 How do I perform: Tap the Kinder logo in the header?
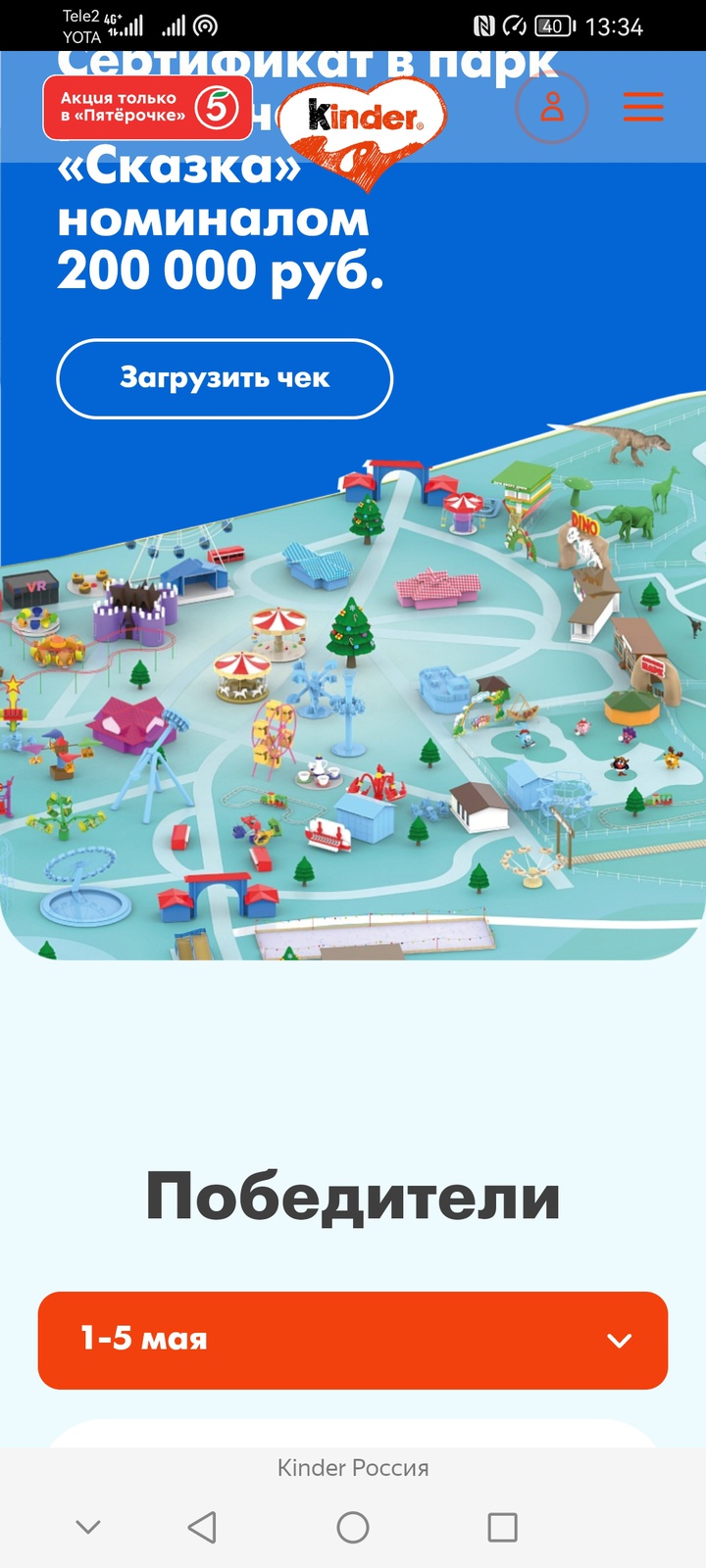363,120
